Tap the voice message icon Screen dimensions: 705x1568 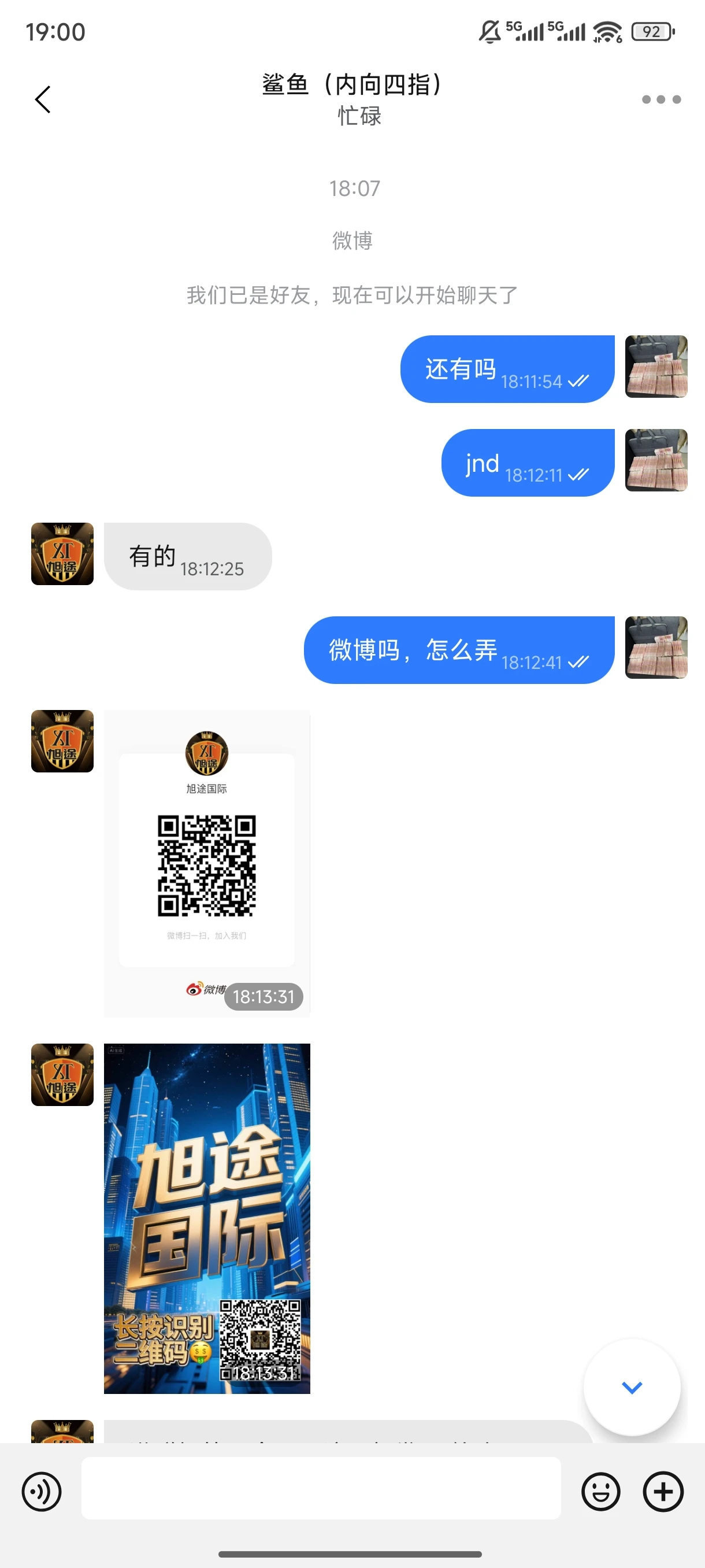pos(41,1492)
